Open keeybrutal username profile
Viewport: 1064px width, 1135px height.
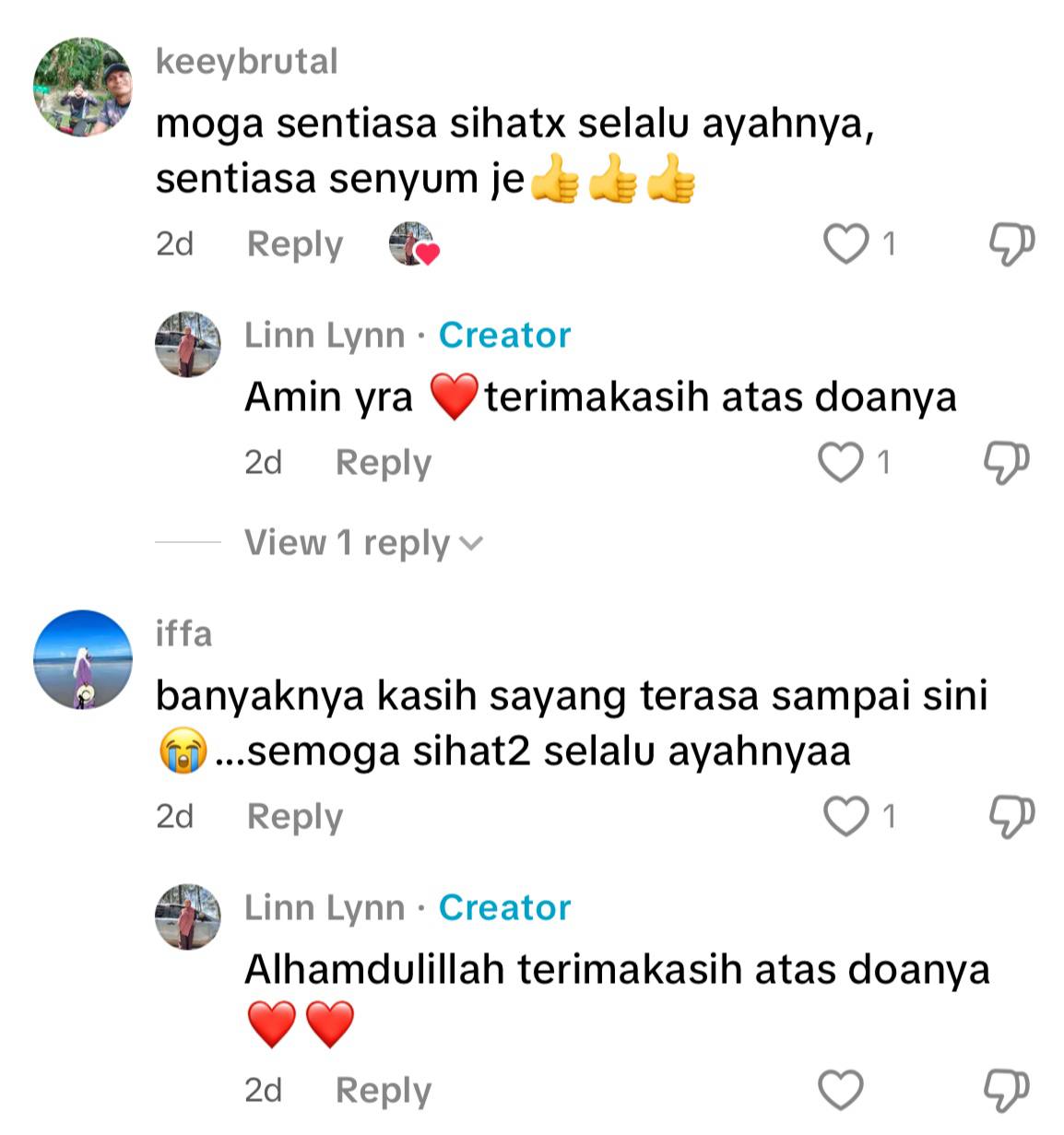[x=246, y=62]
